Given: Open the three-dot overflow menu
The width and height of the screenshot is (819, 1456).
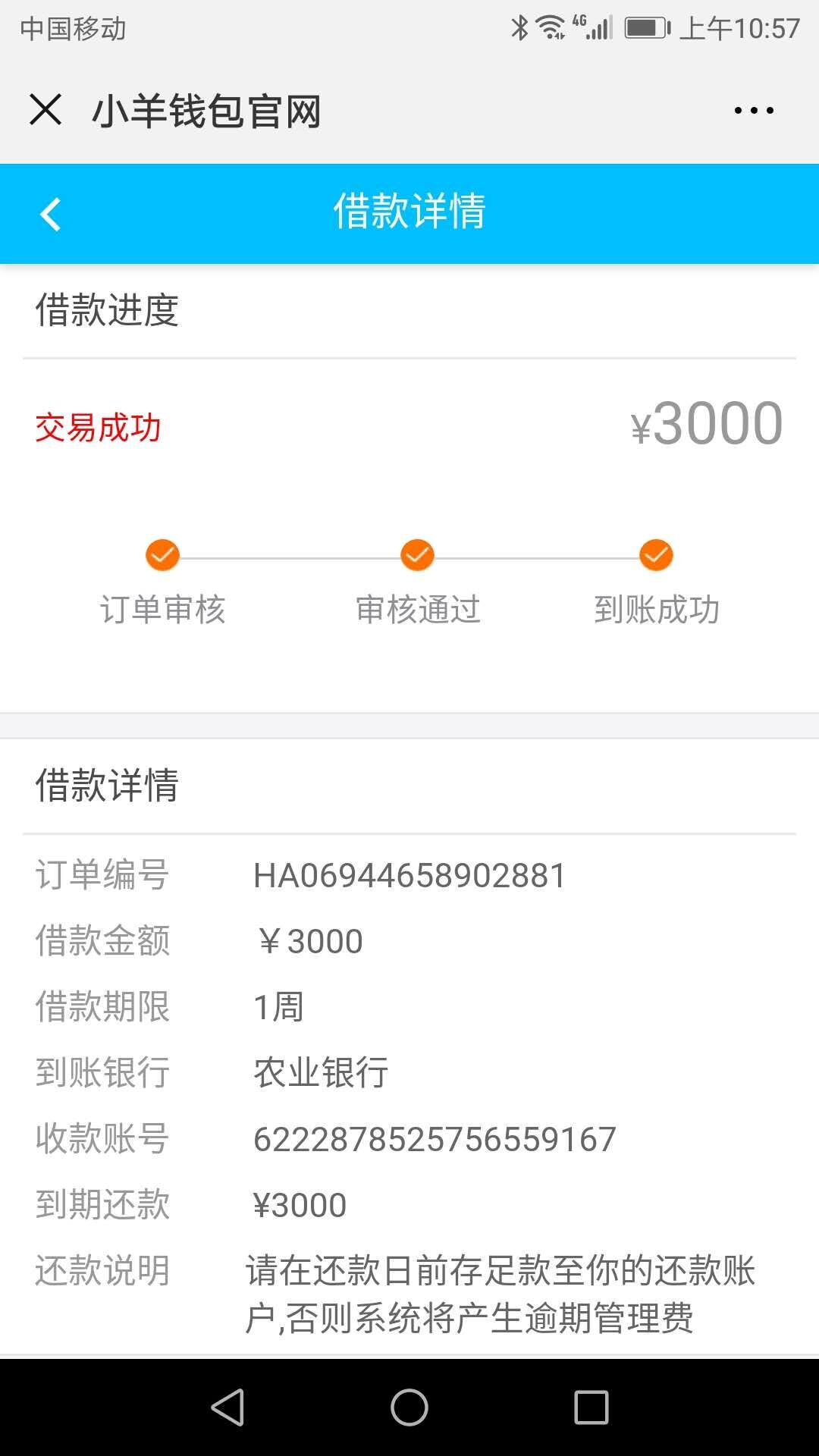Looking at the screenshot, I should pos(754,111).
